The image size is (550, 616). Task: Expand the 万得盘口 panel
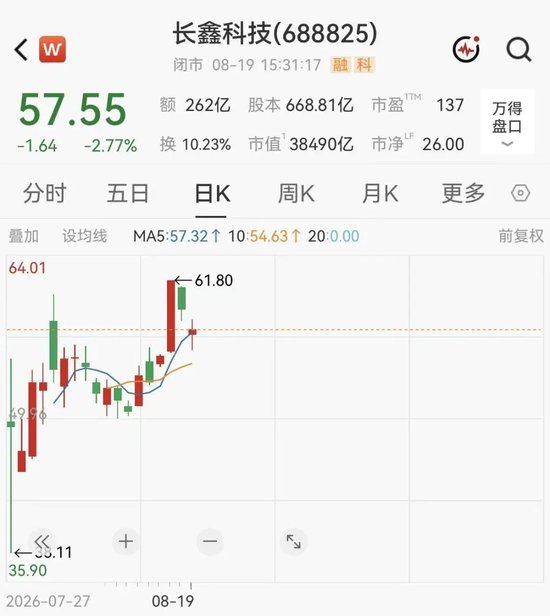tap(507, 121)
